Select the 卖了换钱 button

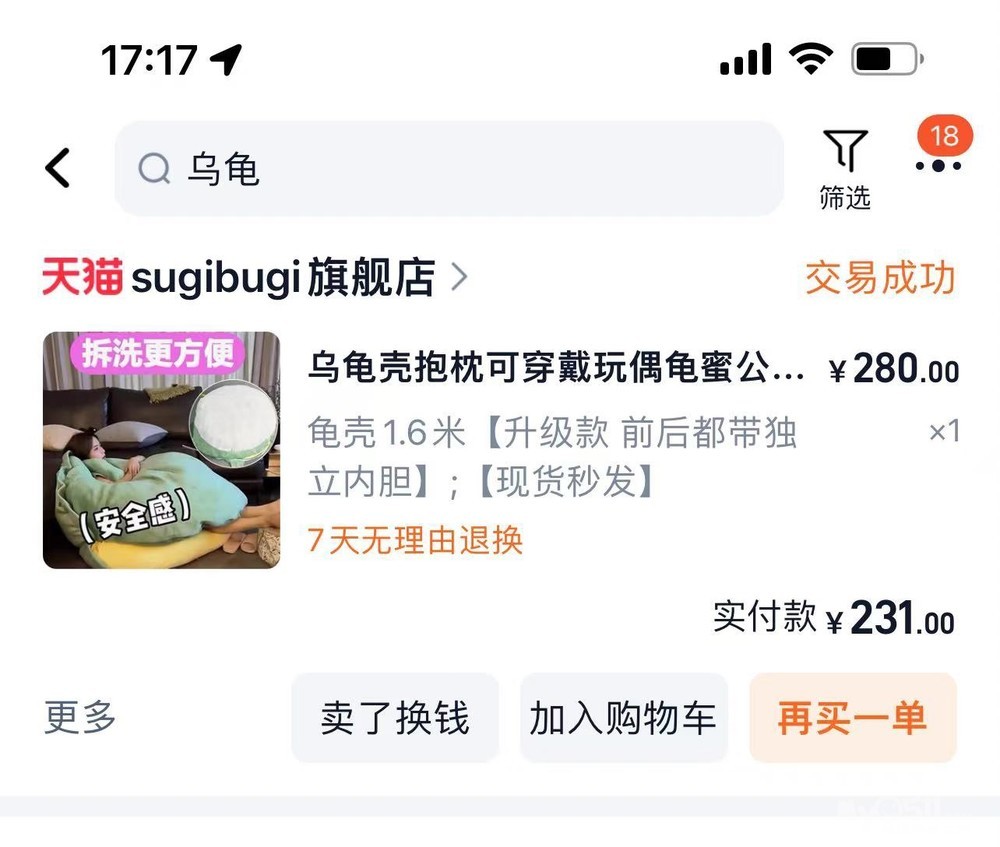point(395,718)
